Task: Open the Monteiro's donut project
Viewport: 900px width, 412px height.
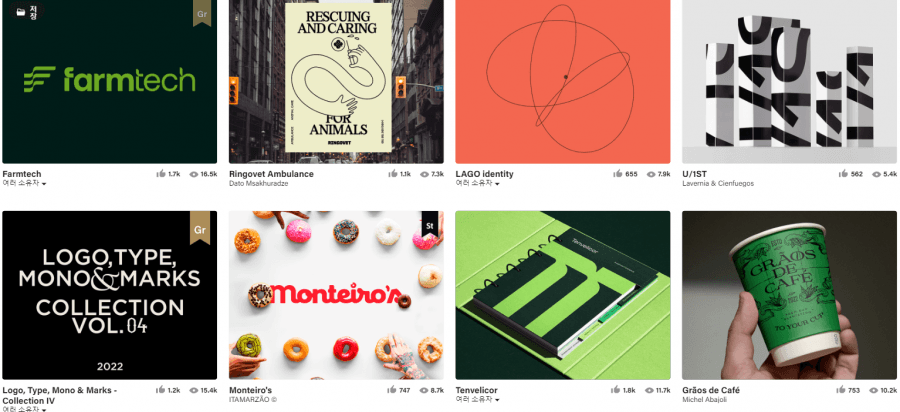Action: point(336,295)
